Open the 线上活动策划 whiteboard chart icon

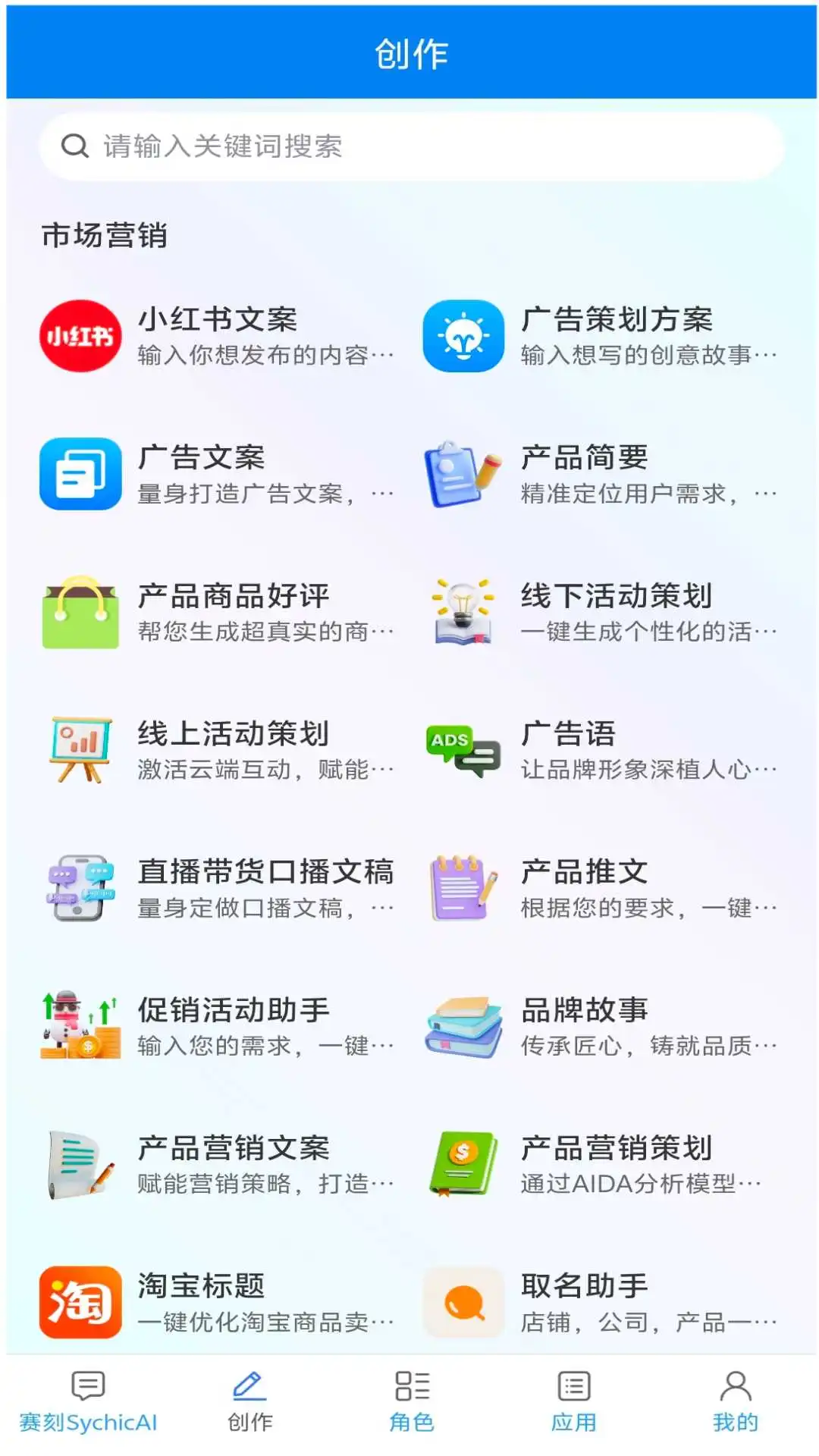(79, 749)
